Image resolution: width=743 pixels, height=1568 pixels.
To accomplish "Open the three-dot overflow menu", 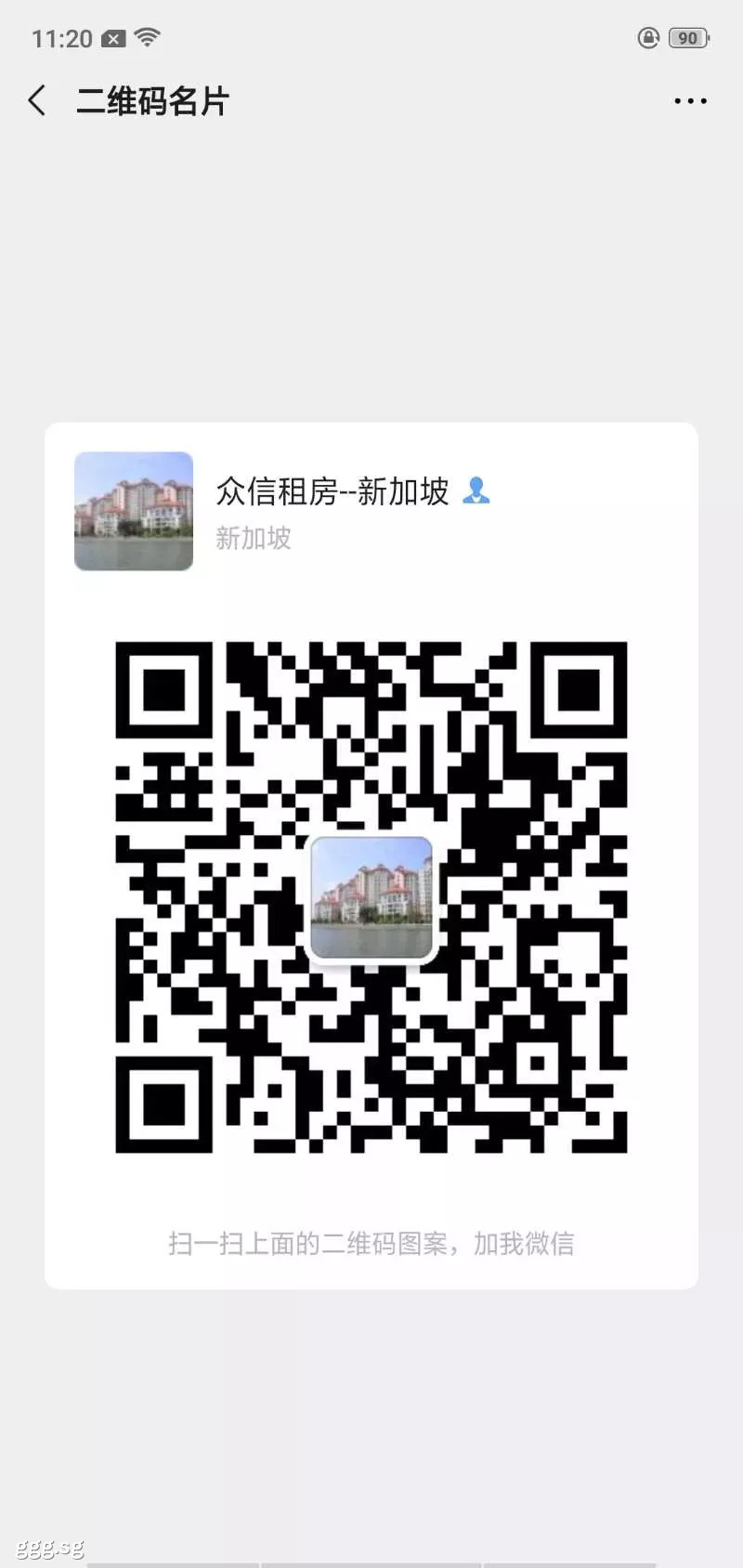I will click(690, 100).
